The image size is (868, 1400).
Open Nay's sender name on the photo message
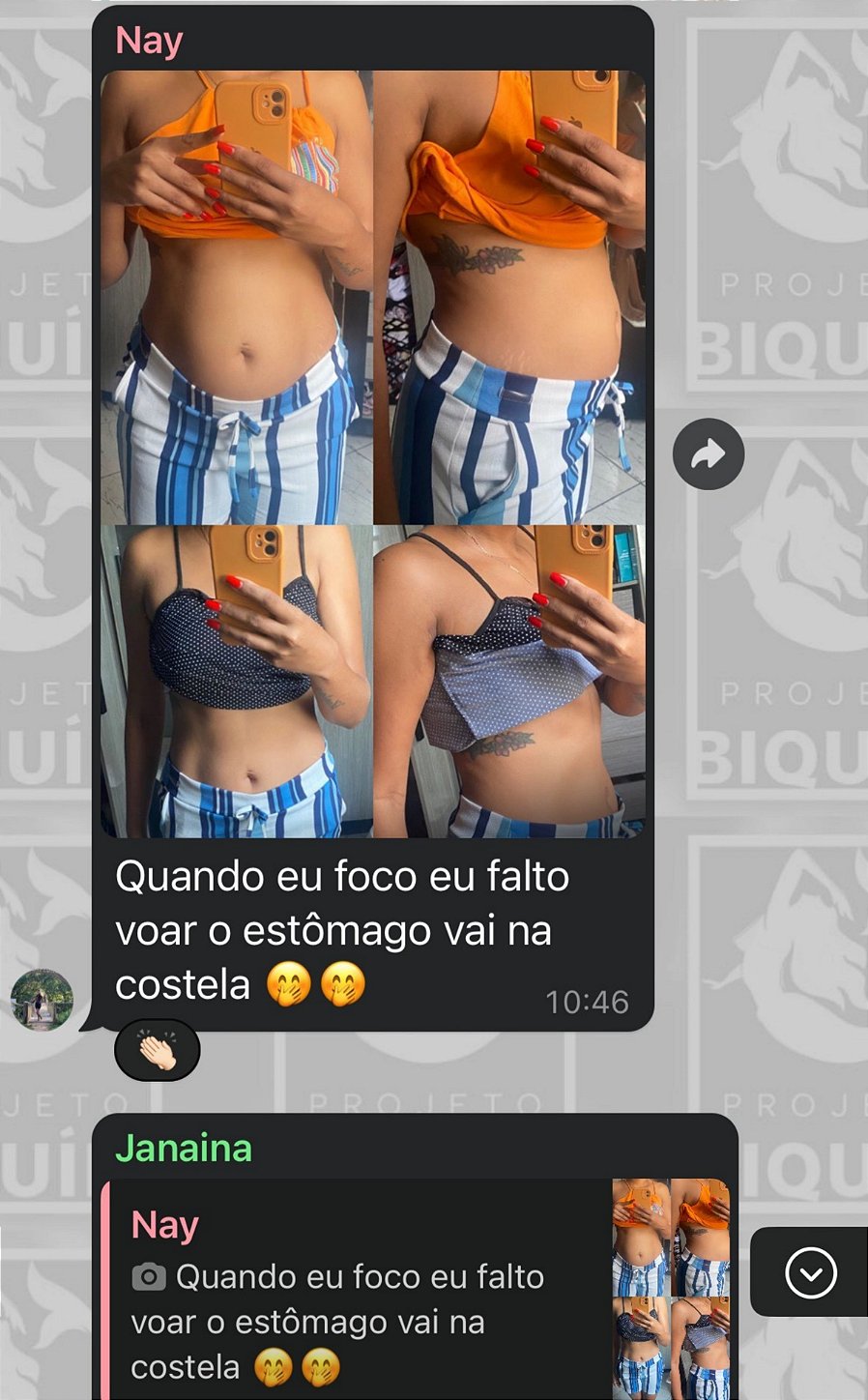(149, 42)
